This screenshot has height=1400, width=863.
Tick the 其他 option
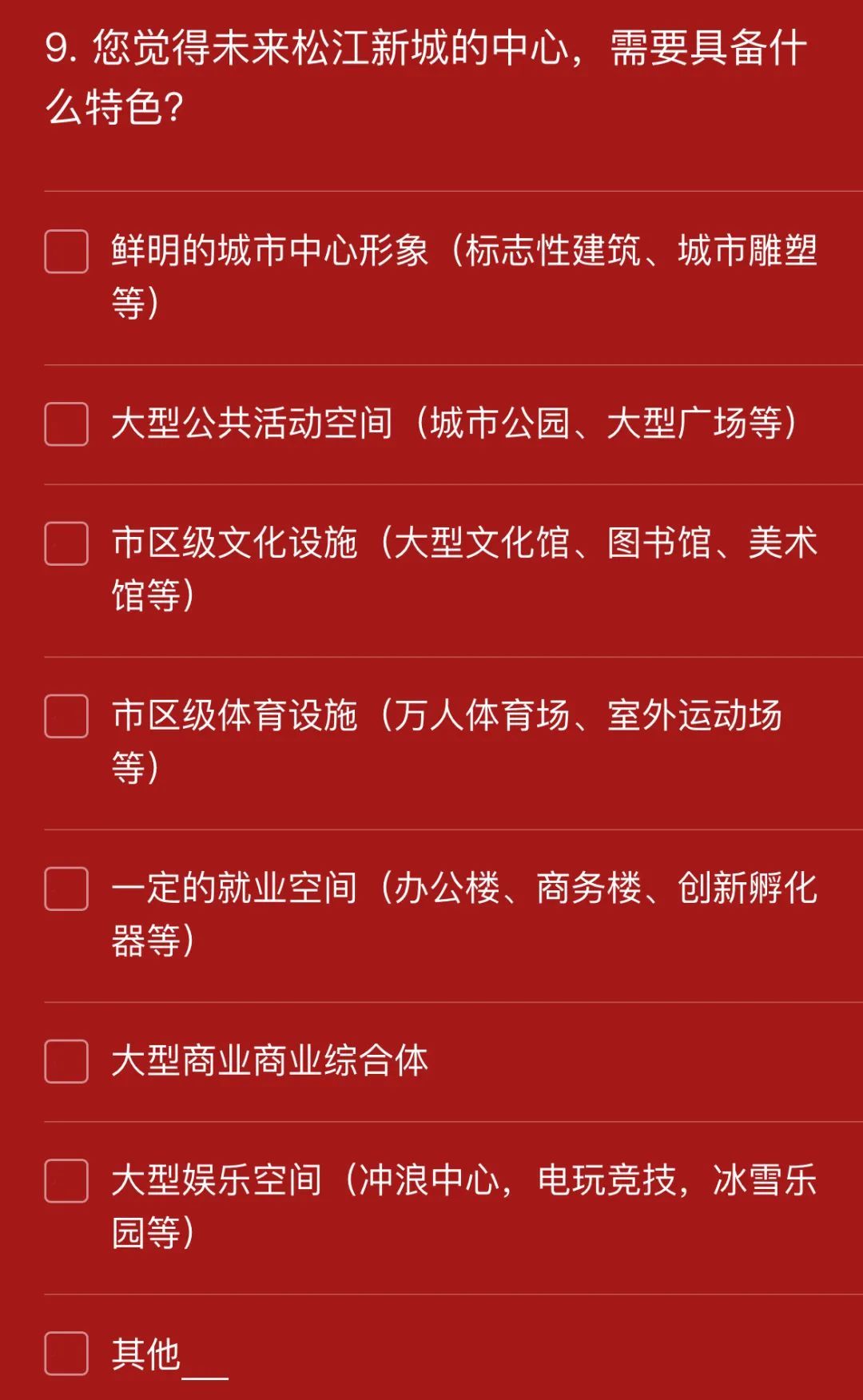66,1354
